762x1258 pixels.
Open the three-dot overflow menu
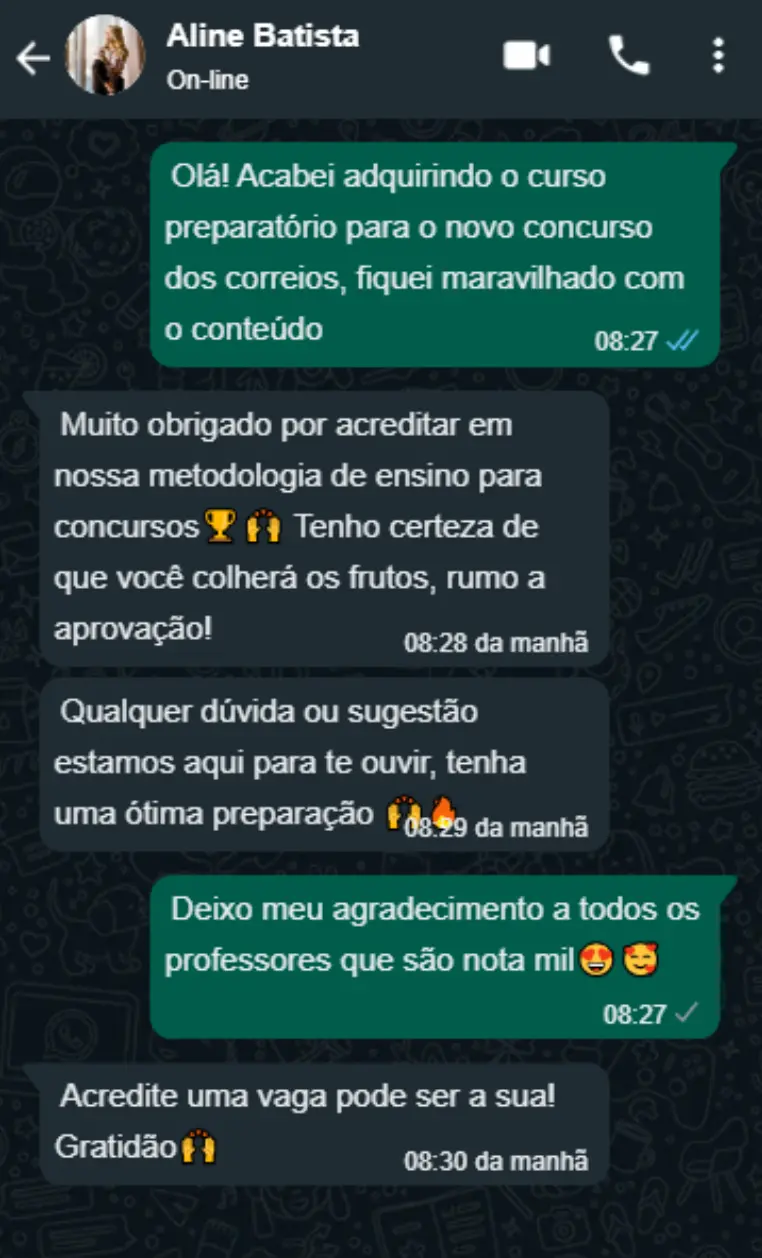(x=718, y=56)
